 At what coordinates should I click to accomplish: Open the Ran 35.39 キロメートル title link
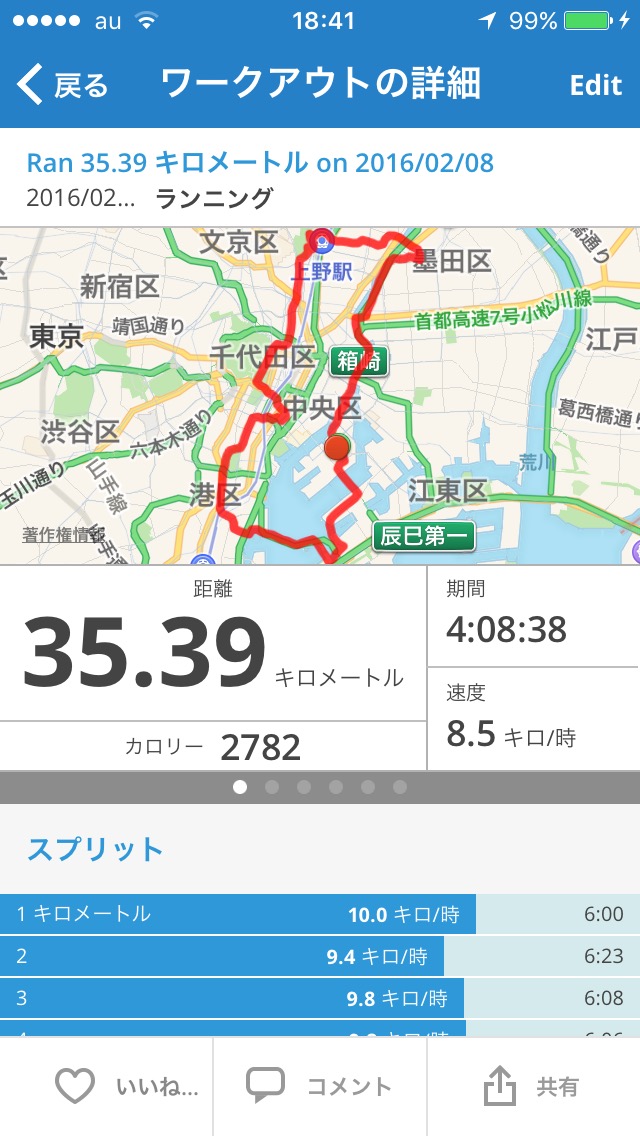(x=259, y=162)
